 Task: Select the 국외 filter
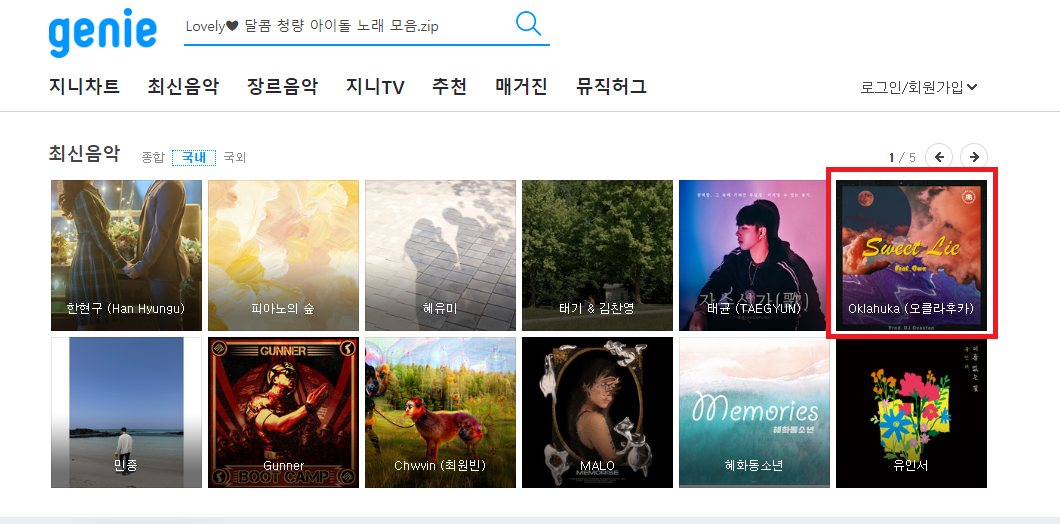234,157
